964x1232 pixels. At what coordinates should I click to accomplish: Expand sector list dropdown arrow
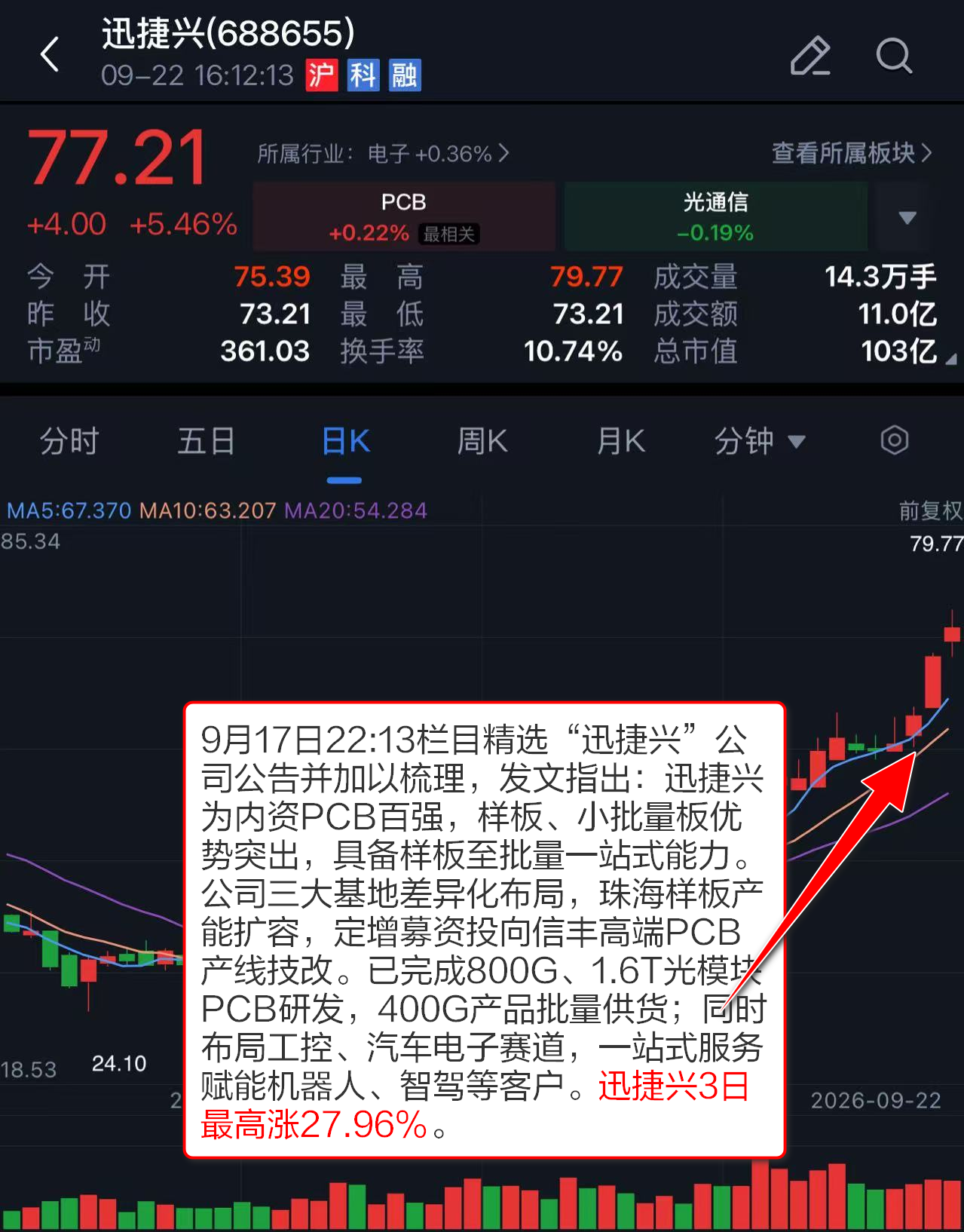pos(907,218)
